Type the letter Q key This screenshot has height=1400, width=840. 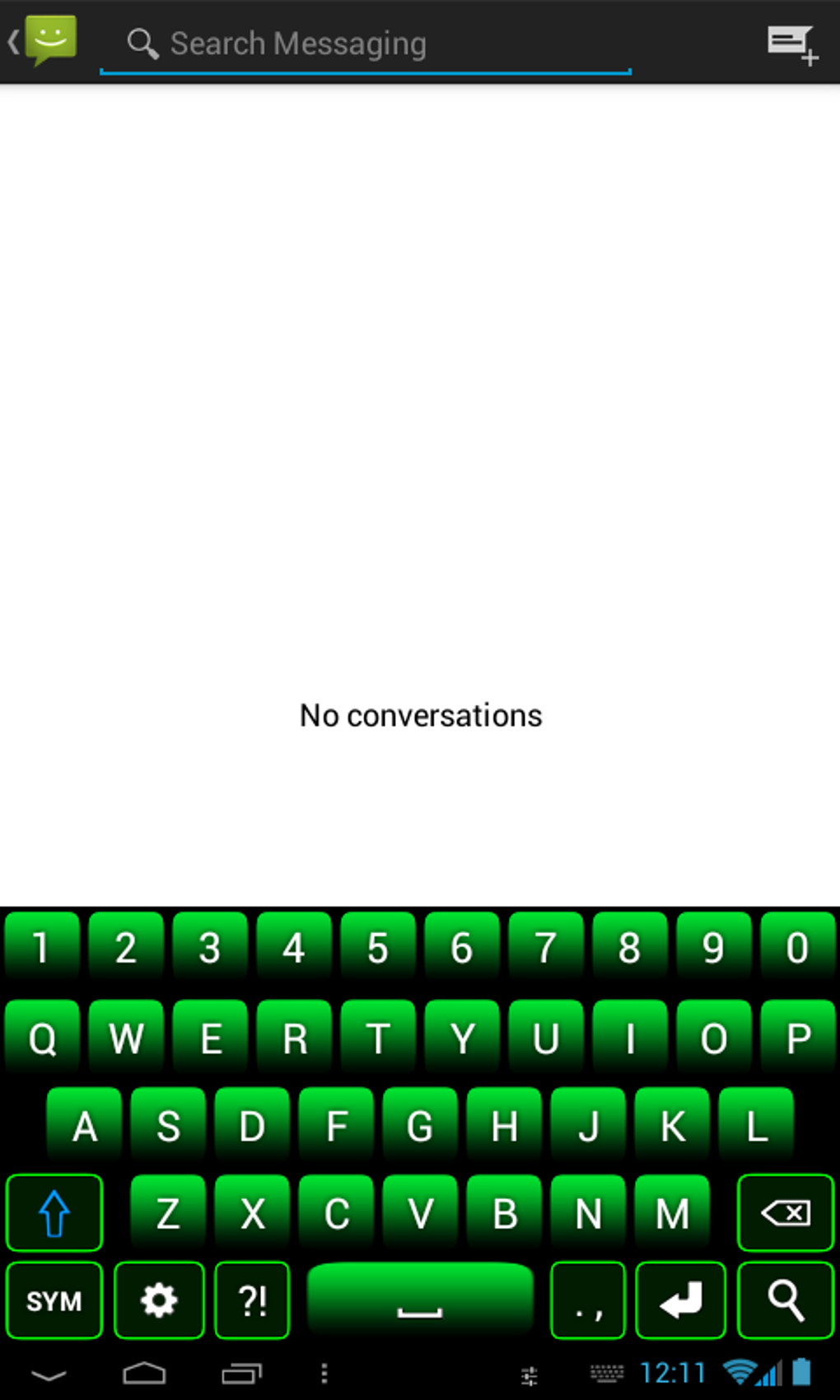point(42,1038)
